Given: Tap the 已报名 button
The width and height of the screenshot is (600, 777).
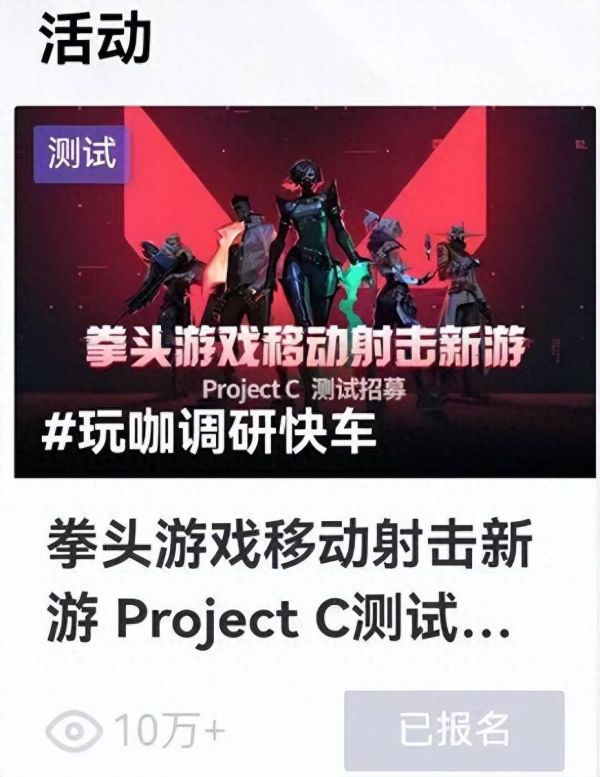Looking at the screenshot, I should [454, 729].
